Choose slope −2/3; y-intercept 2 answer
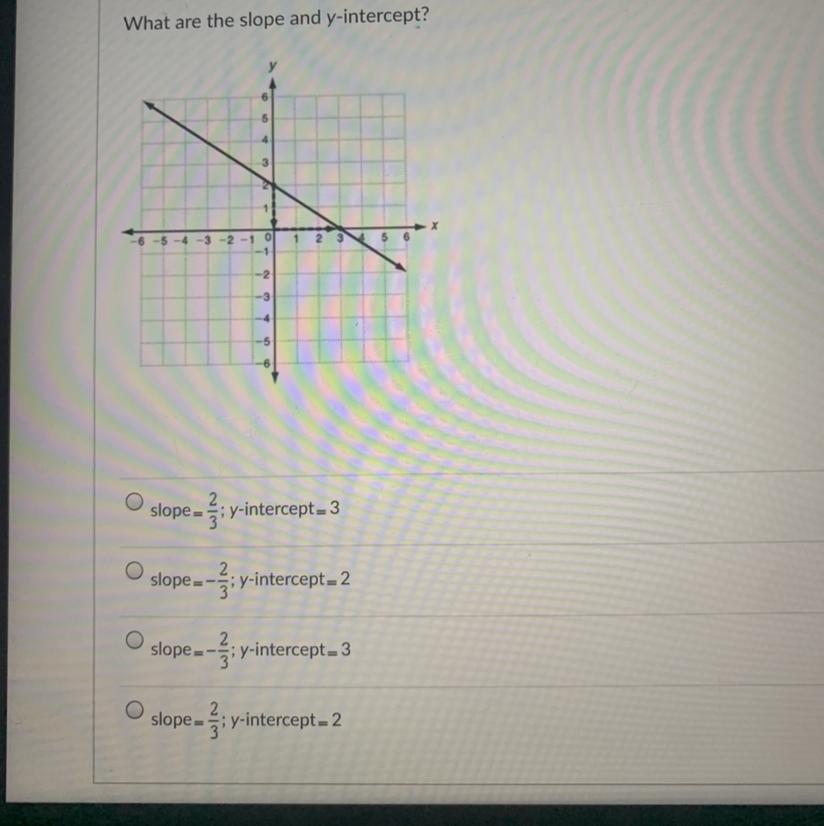 coord(134,571)
